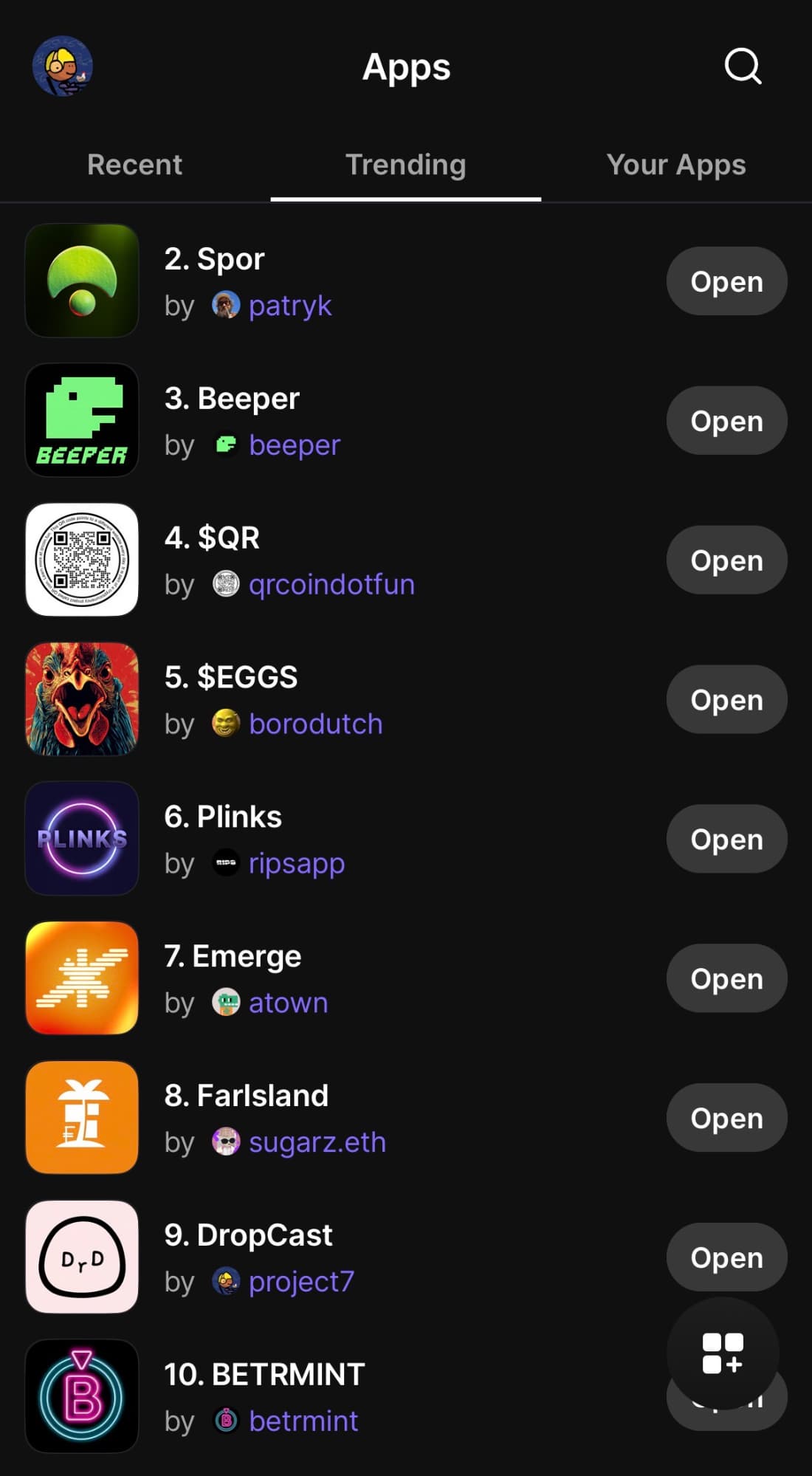
Task: Launch the $QR app
Action: coord(726,560)
